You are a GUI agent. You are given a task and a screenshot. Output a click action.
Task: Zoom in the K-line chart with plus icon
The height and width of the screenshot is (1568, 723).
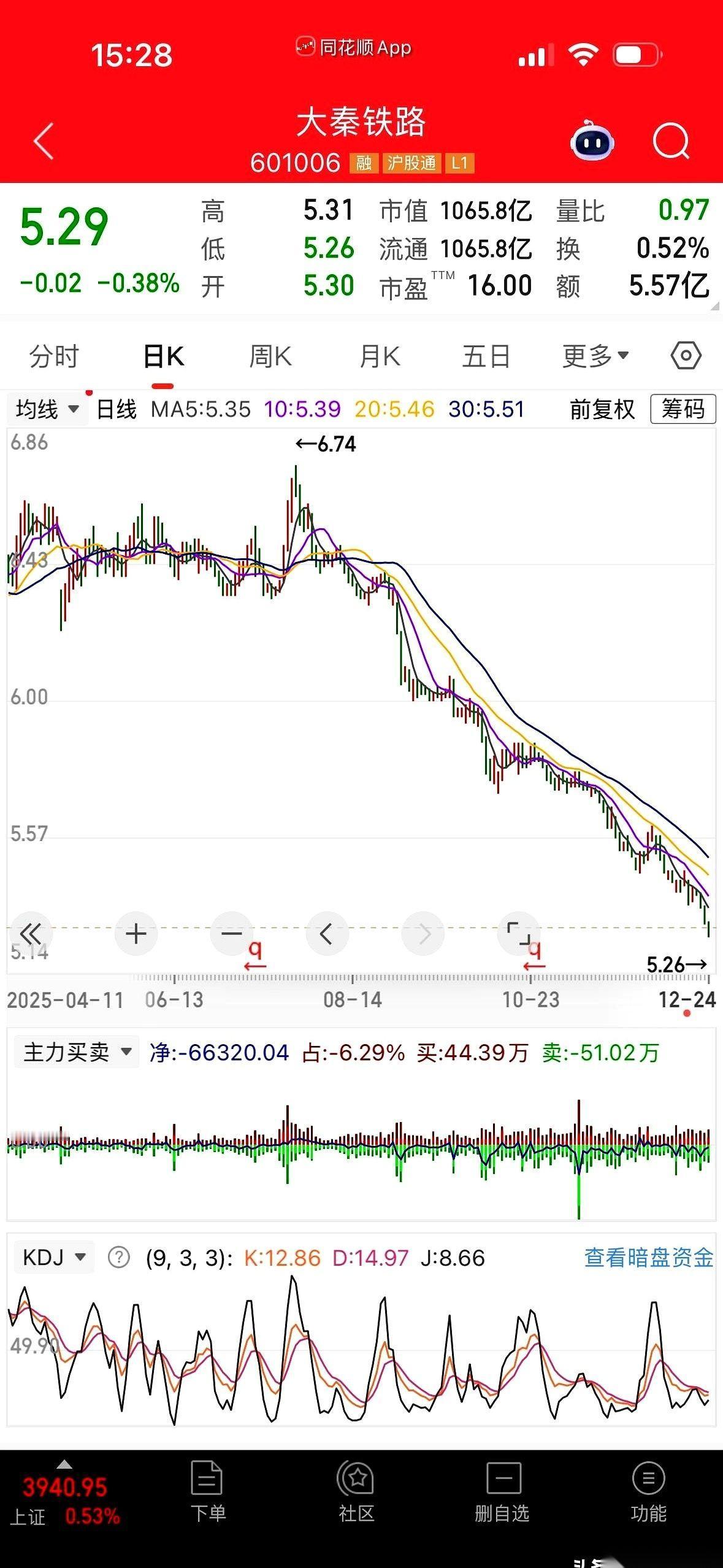point(136,933)
